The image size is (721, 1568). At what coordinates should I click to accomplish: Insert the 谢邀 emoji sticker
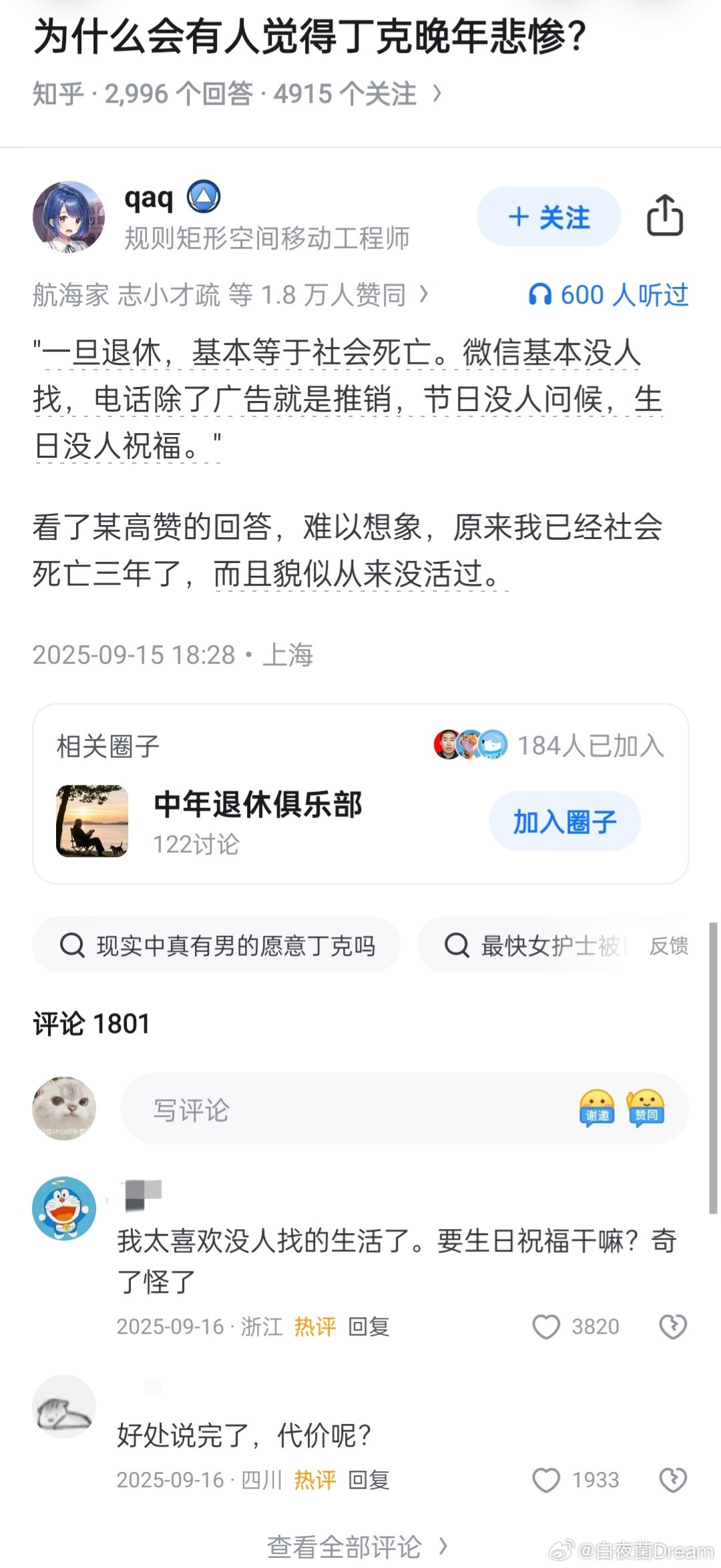597,1106
